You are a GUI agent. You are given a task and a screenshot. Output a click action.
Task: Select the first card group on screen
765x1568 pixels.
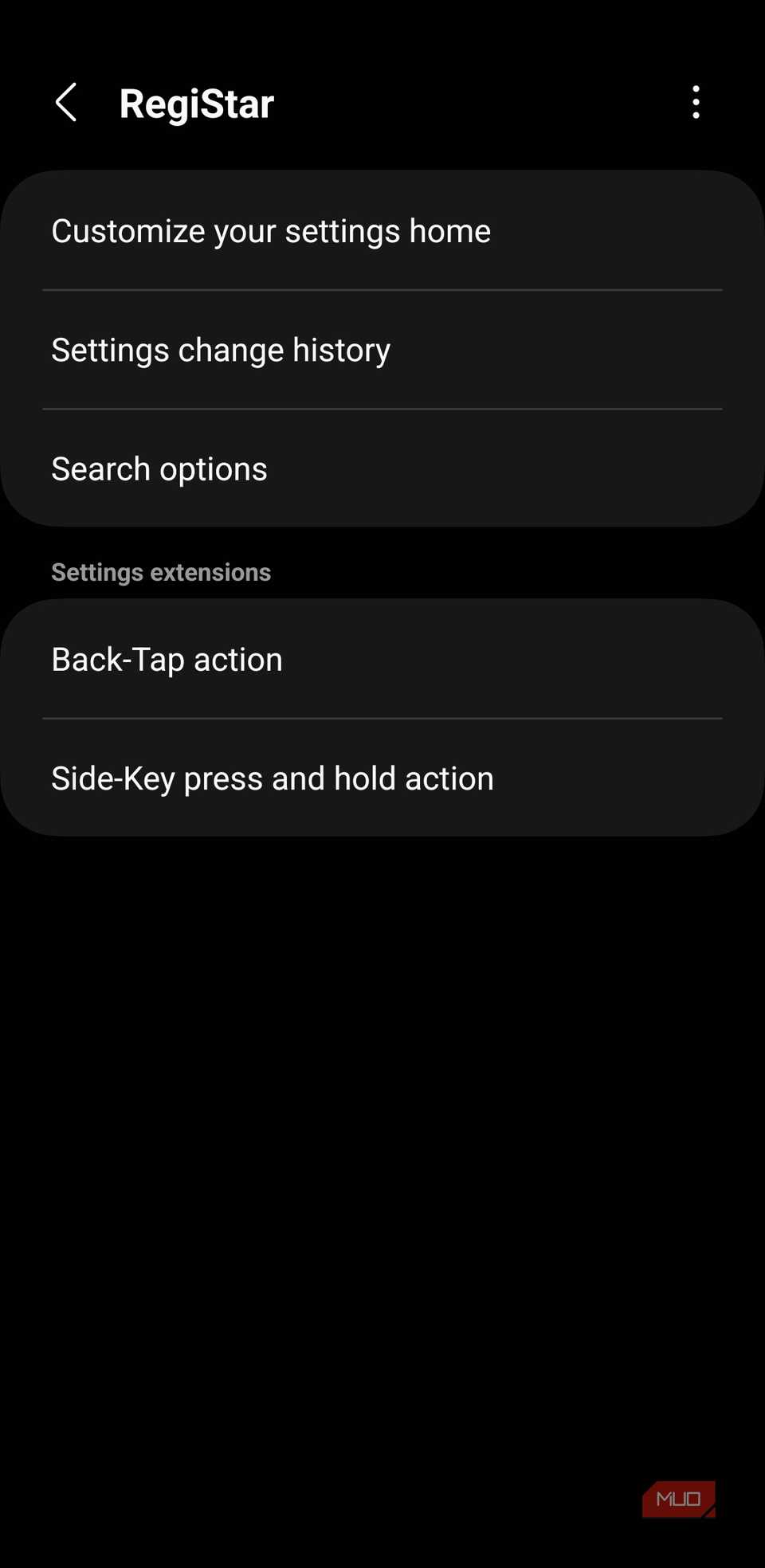(x=382, y=349)
